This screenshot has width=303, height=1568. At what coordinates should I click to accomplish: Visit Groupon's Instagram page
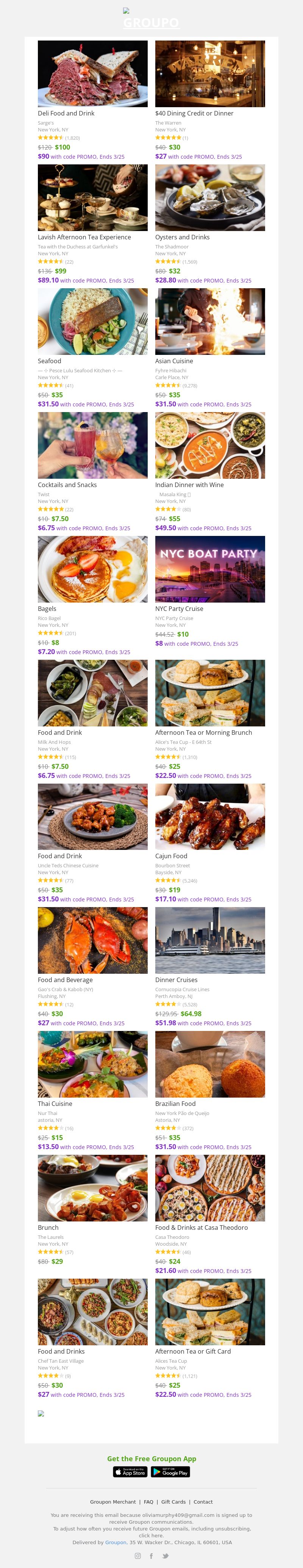click(137, 1556)
